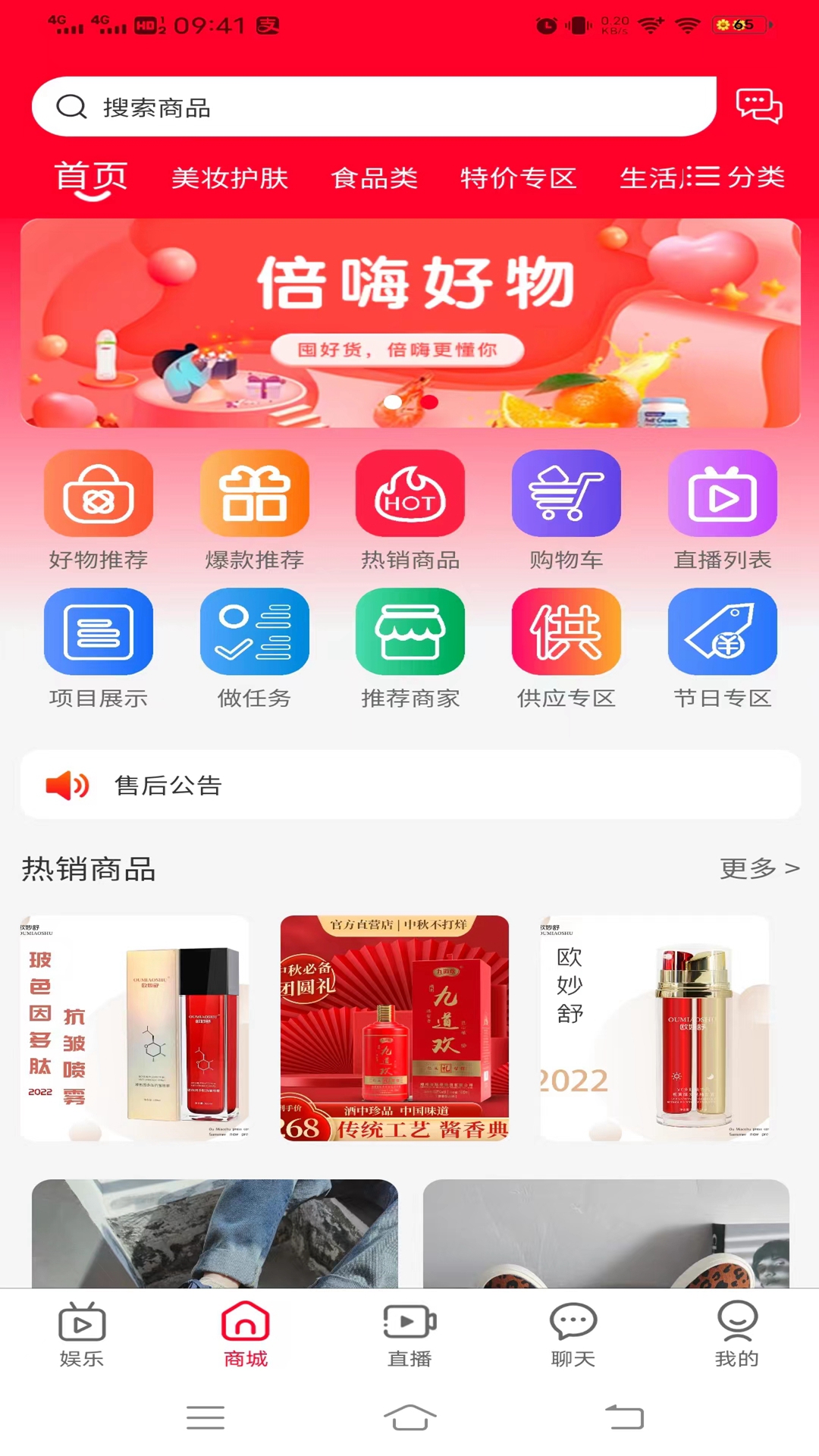Viewport: 819px width, 1456px height.
Task: Open the 分类 category list
Action: 739,177
